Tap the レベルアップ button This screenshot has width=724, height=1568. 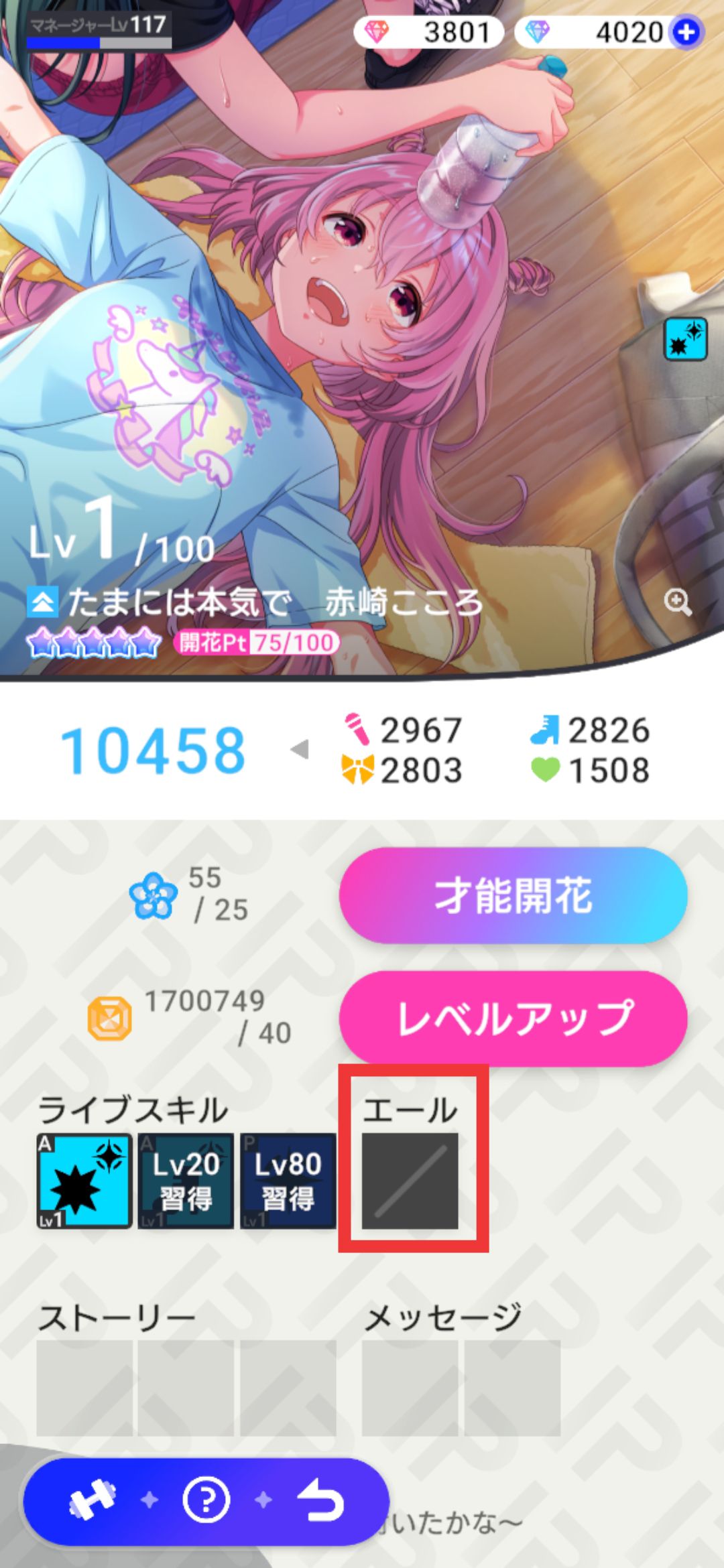click(513, 1018)
